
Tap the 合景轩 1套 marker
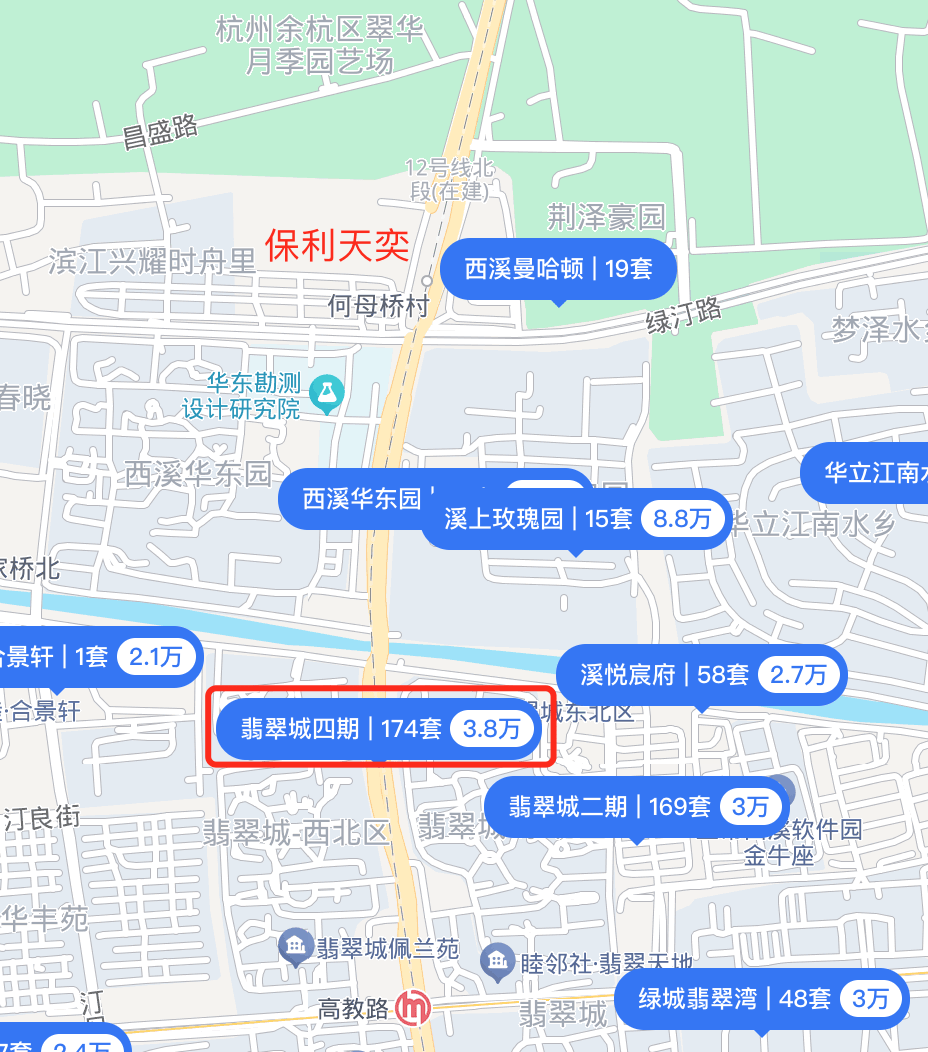[x=98, y=656]
